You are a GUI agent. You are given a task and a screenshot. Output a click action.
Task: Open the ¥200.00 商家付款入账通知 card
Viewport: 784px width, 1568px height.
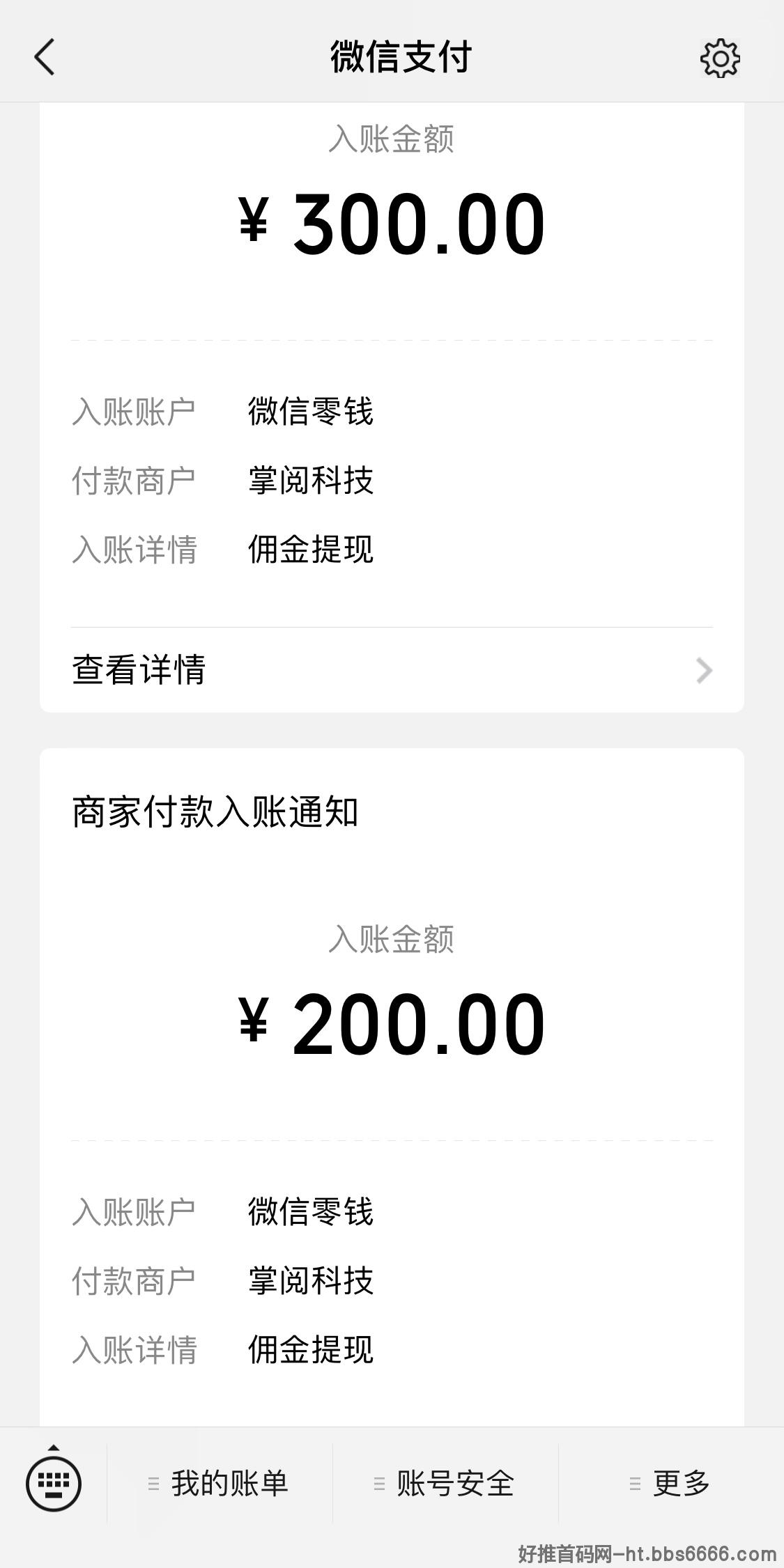coord(392,1087)
